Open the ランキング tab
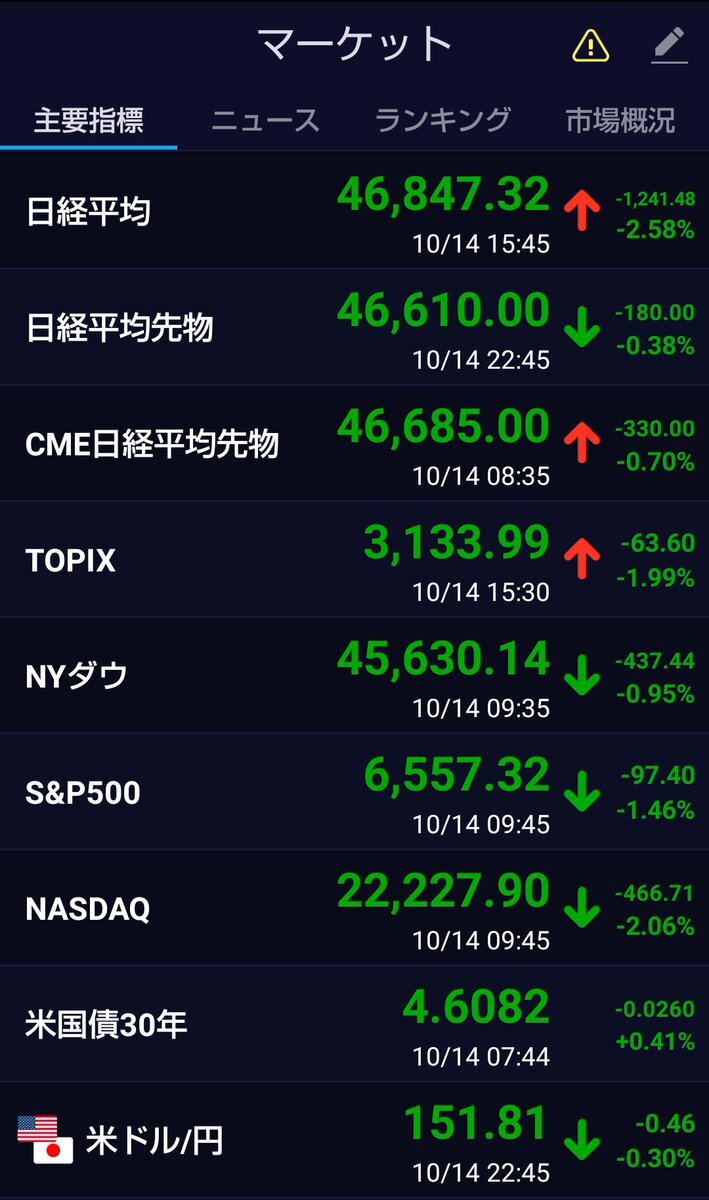 click(442, 121)
